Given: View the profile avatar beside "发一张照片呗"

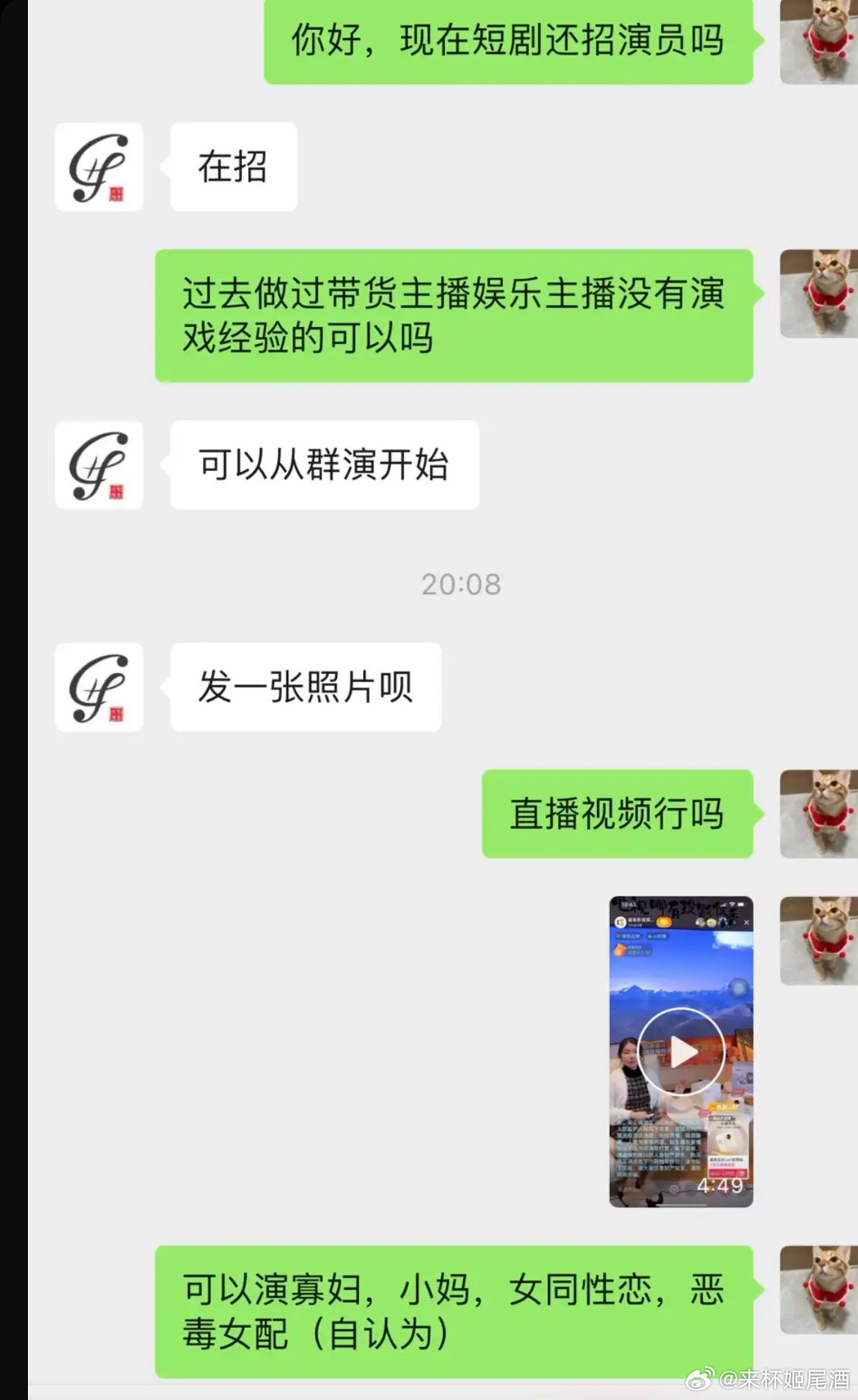Looking at the screenshot, I should [x=99, y=687].
